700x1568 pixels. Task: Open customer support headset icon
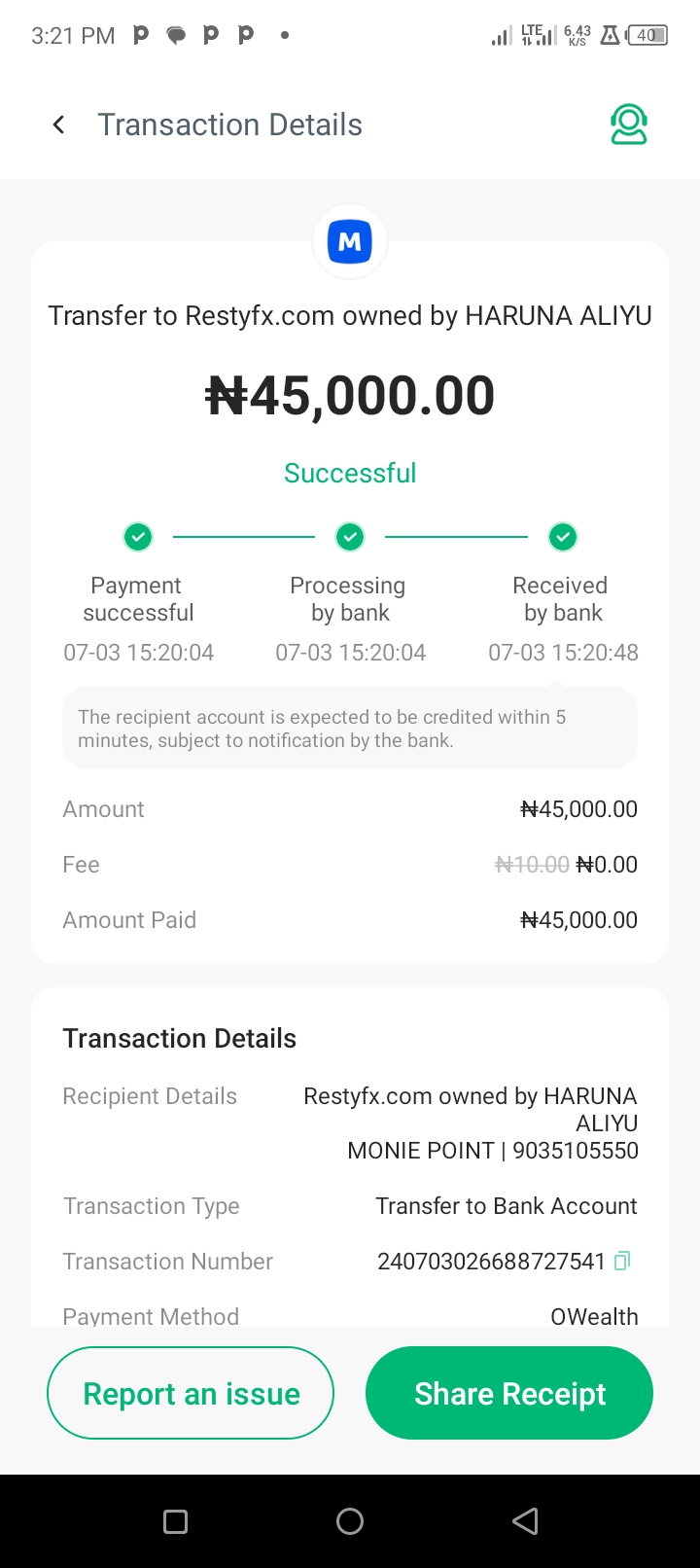(629, 125)
